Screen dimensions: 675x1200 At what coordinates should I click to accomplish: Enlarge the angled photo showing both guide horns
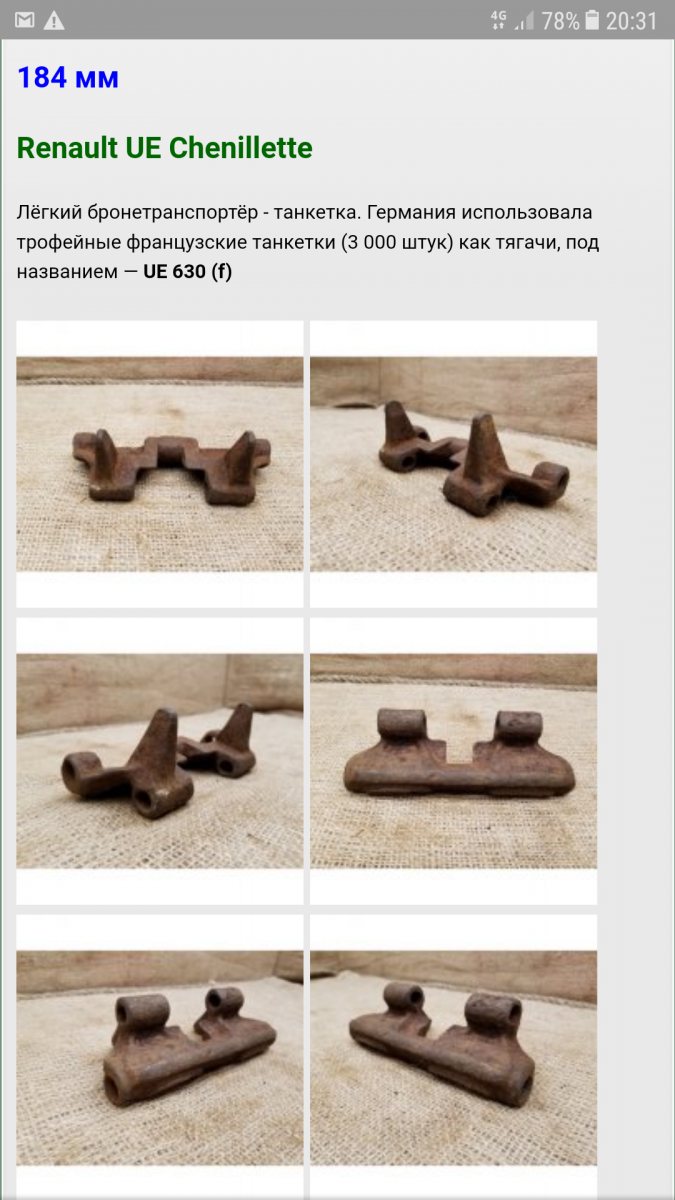(453, 464)
